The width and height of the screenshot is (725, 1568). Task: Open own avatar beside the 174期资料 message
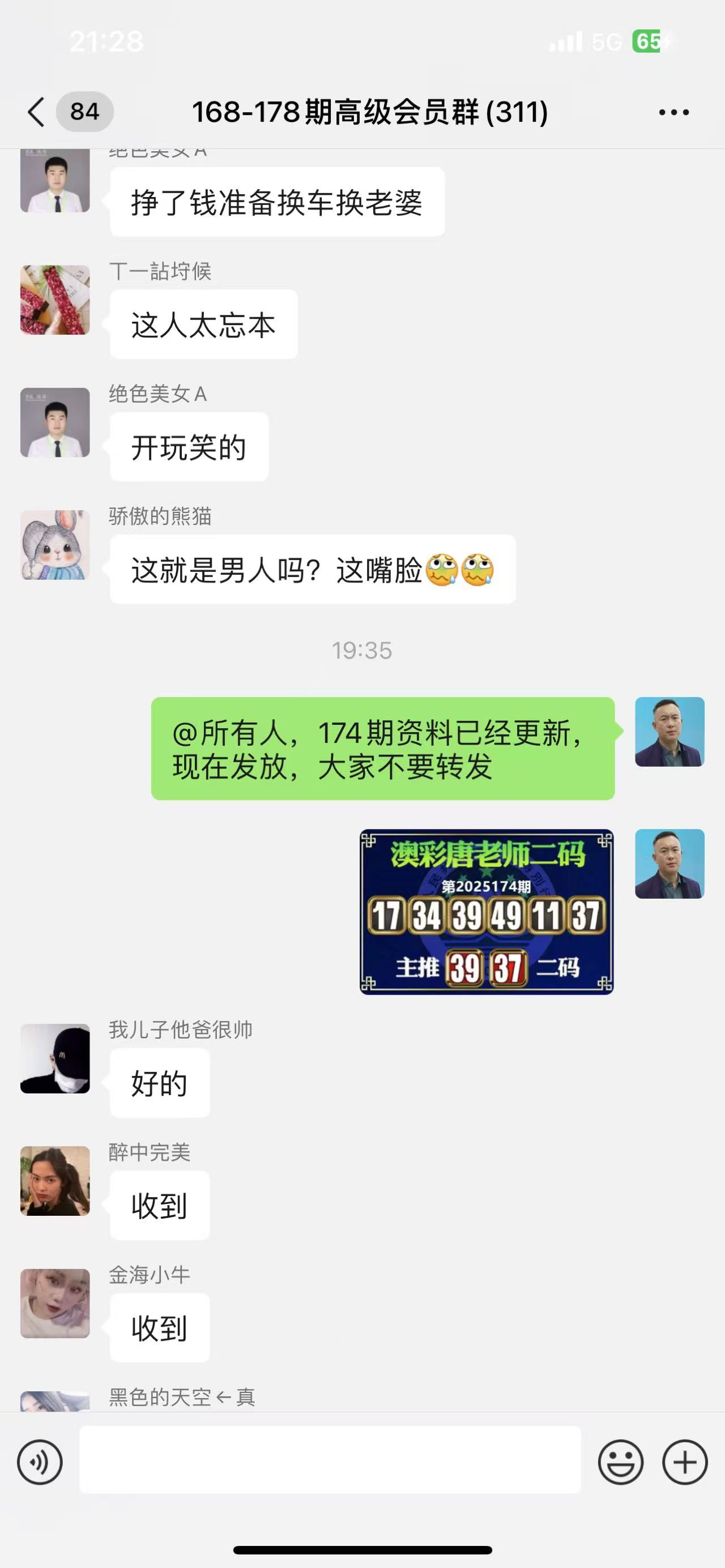[669, 732]
